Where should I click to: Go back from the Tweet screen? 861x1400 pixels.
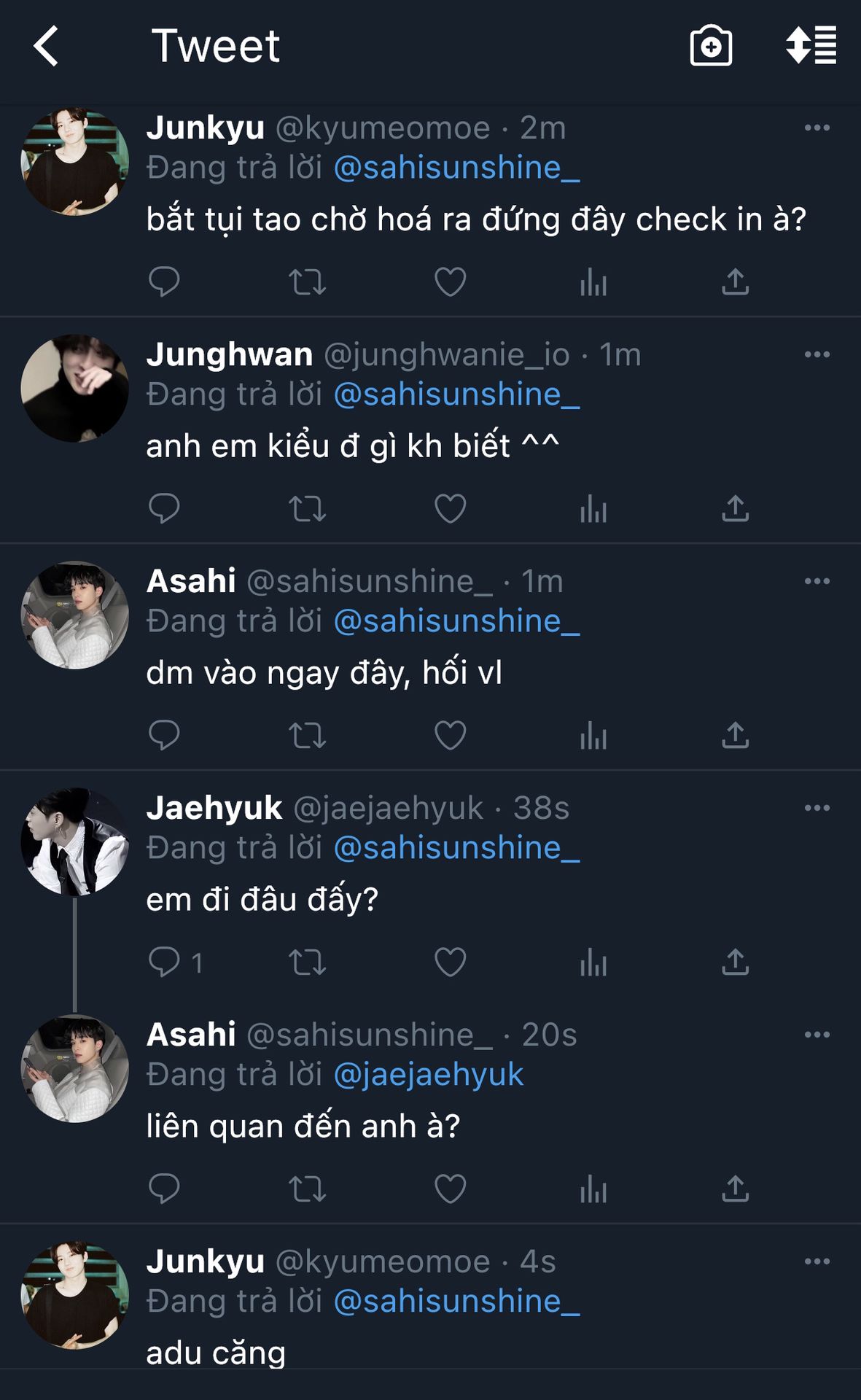[47, 46]
